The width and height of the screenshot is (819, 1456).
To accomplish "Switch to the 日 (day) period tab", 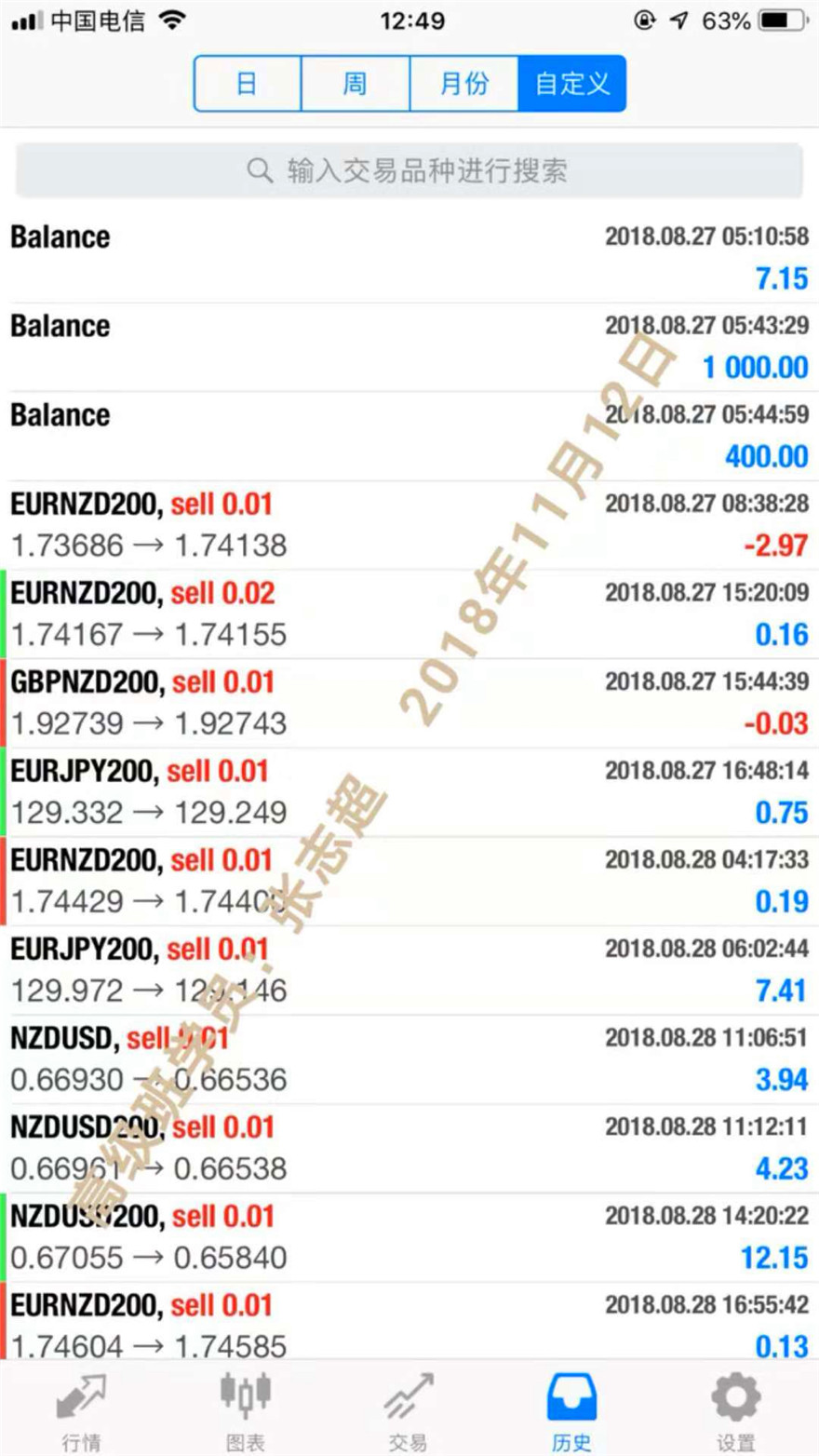I will pyautogui.click(x=248, y=84).
